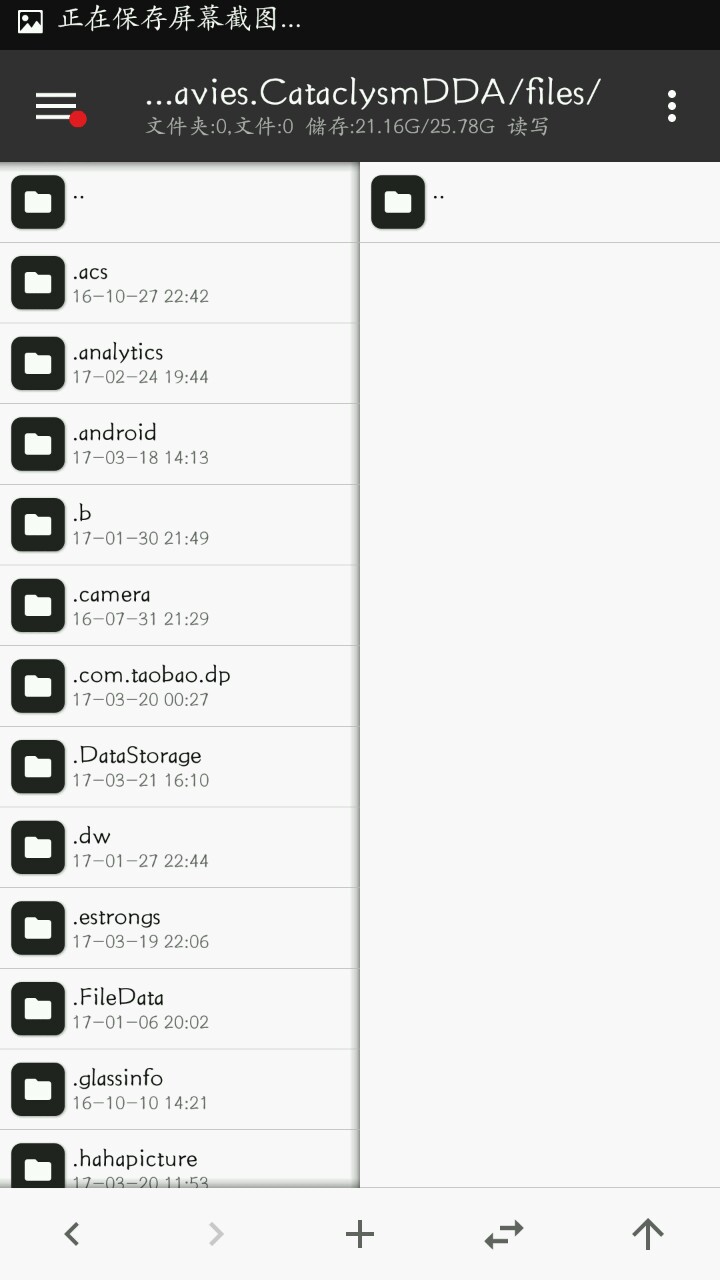Open the three-dot overflow menu

(x=671, y=106)
